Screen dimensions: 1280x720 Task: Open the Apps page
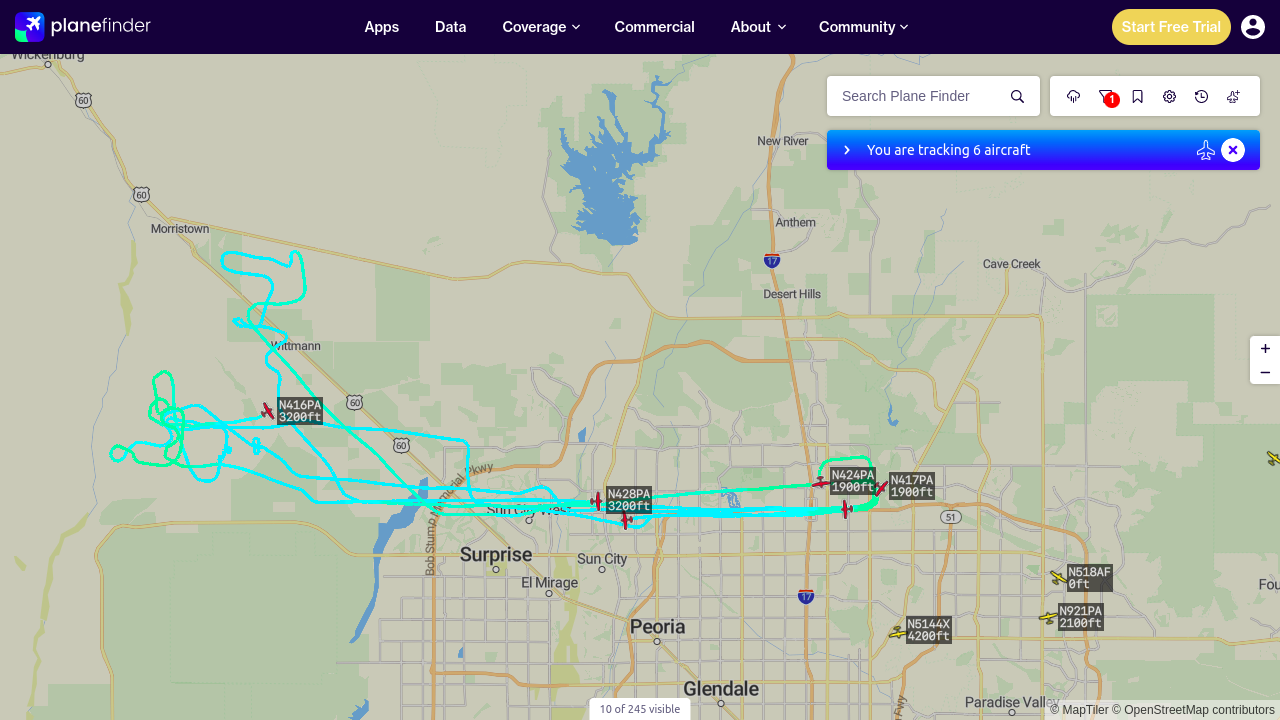[382, 27]
